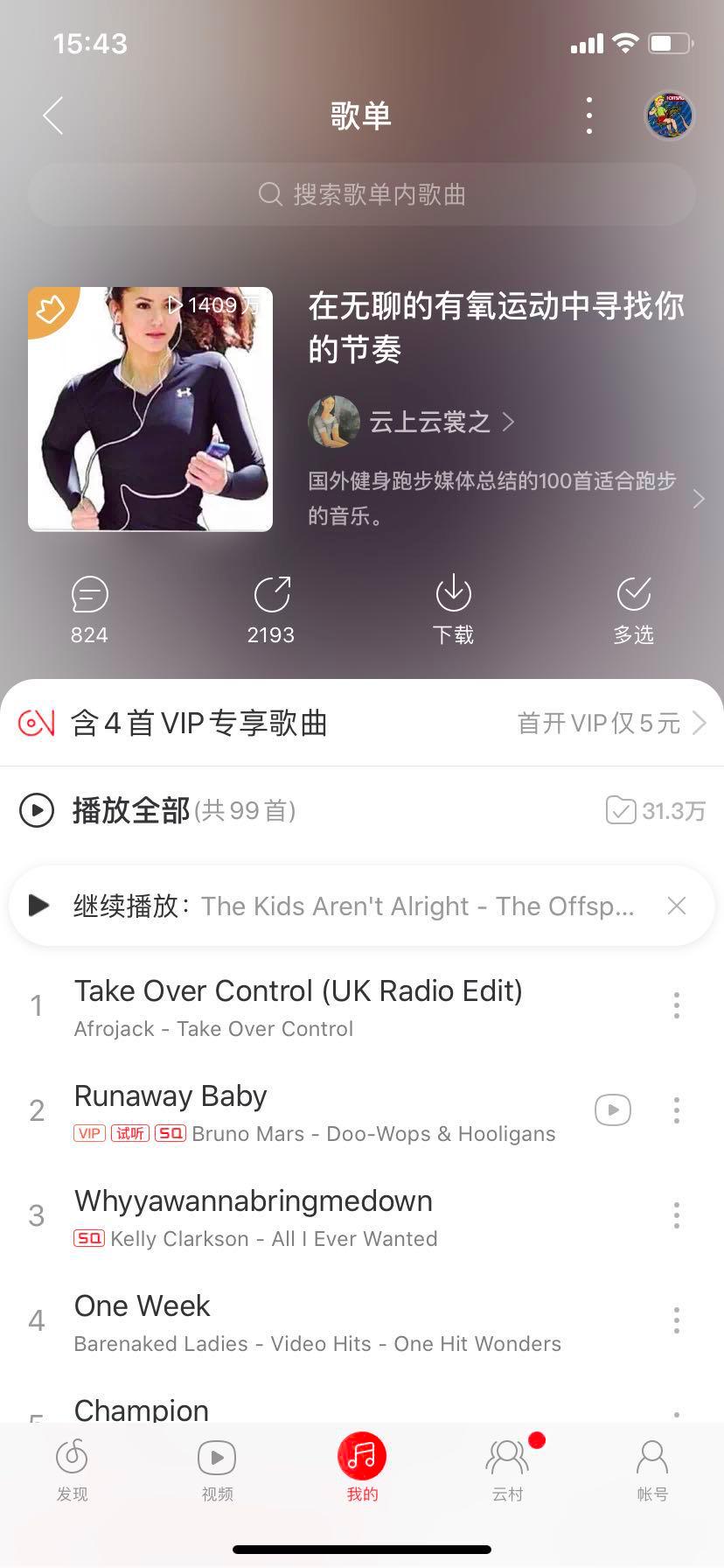Tap the circular play-all icon
724x1568 pixels.
click(37, 810)
